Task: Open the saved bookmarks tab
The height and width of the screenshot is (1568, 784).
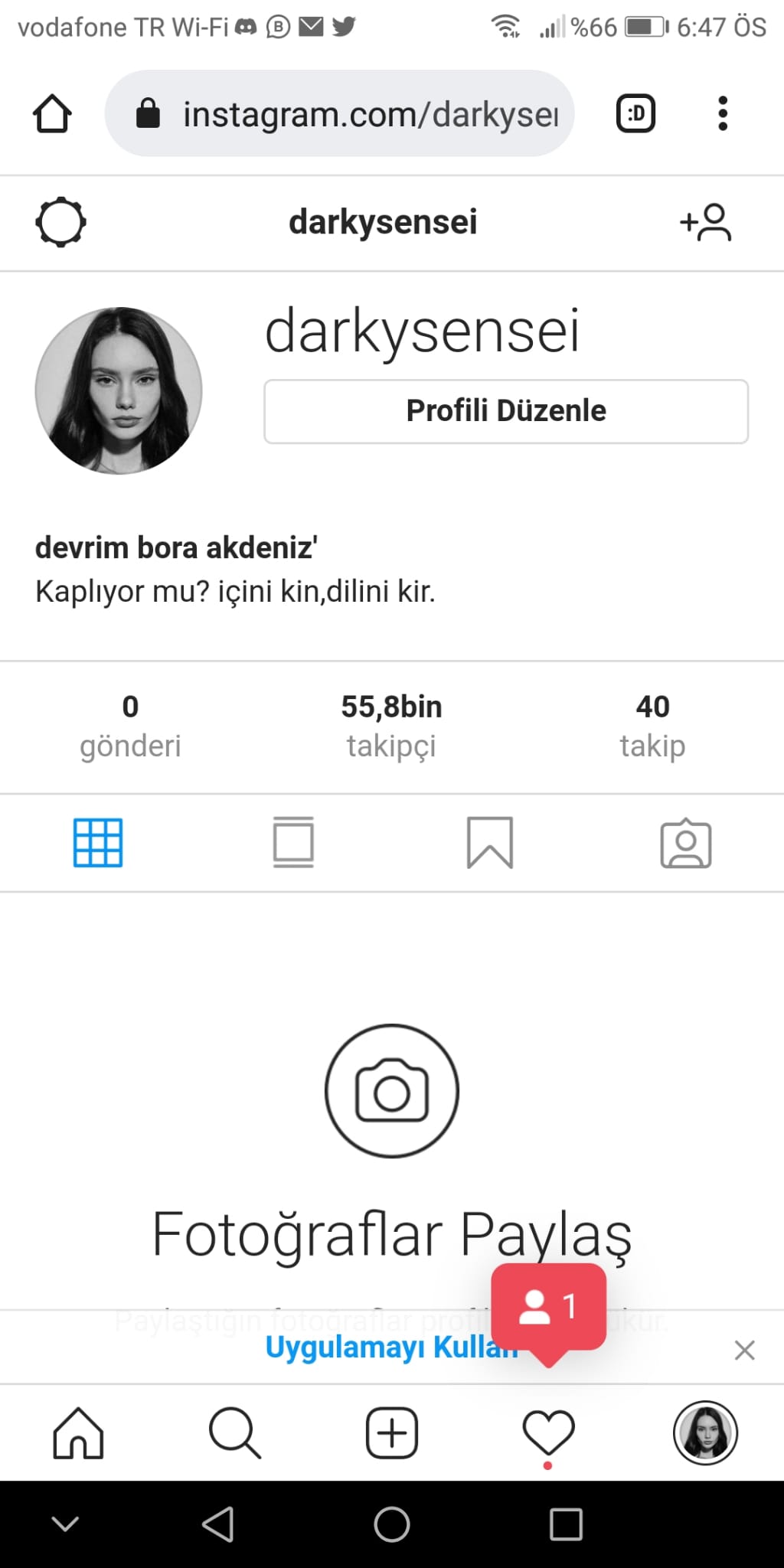Action: click(x=490, y=843)
